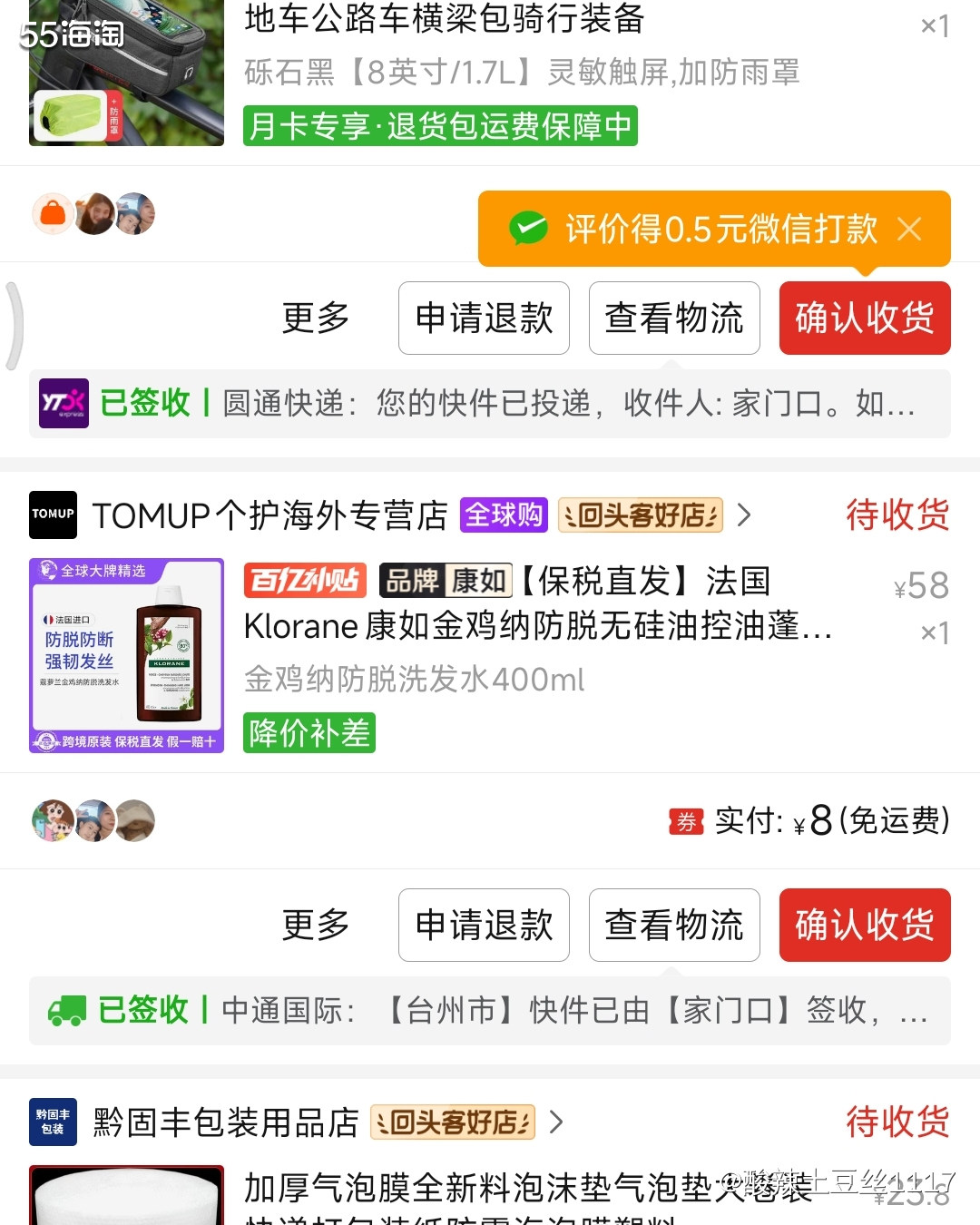Confirm receipt of the Klorane shampoo order
This screenshot has height=1225, width=980.
tap(864, 925)
